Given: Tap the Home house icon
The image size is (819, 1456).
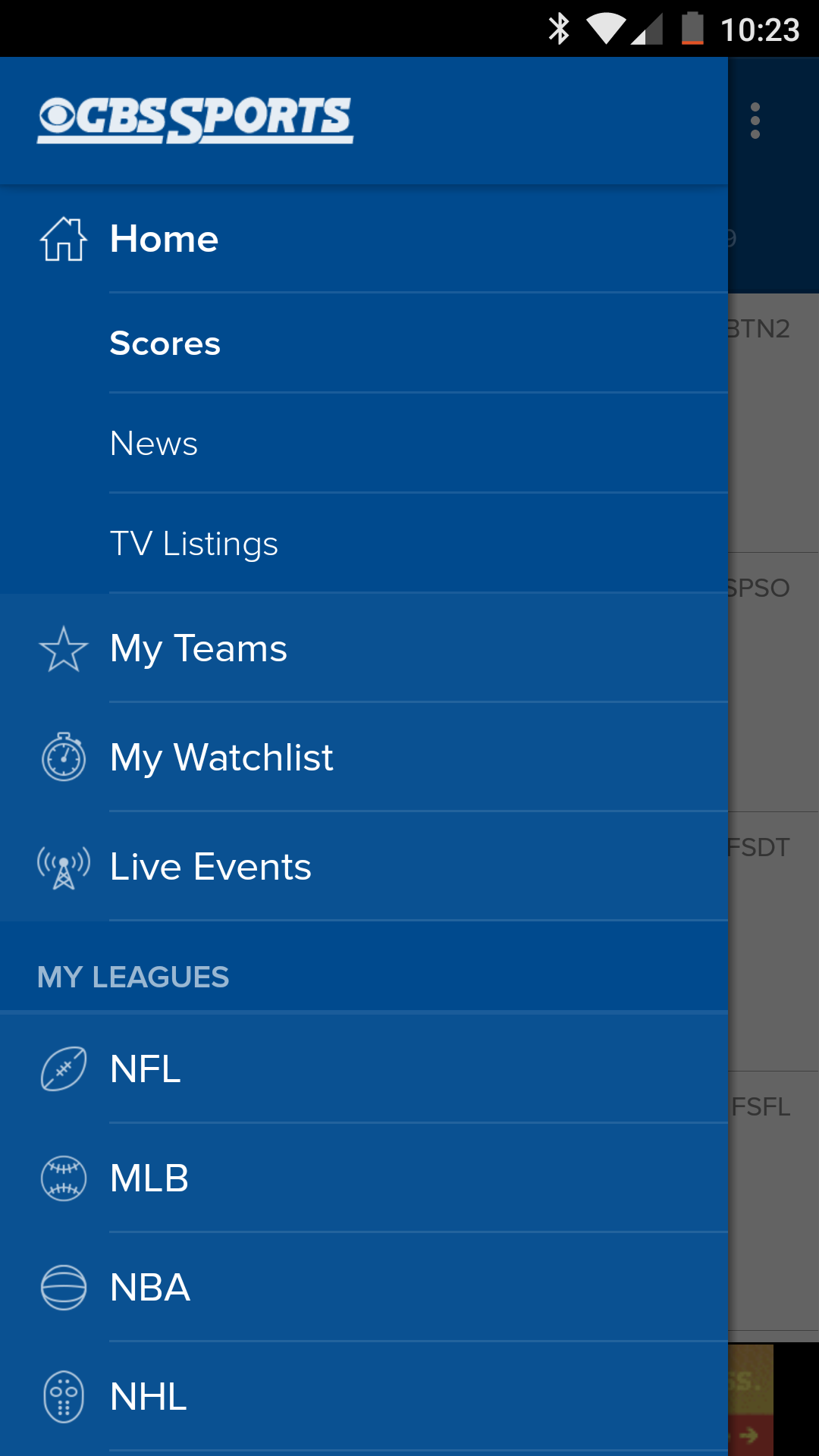Looking at the screenshot, I should coord(64,238).
